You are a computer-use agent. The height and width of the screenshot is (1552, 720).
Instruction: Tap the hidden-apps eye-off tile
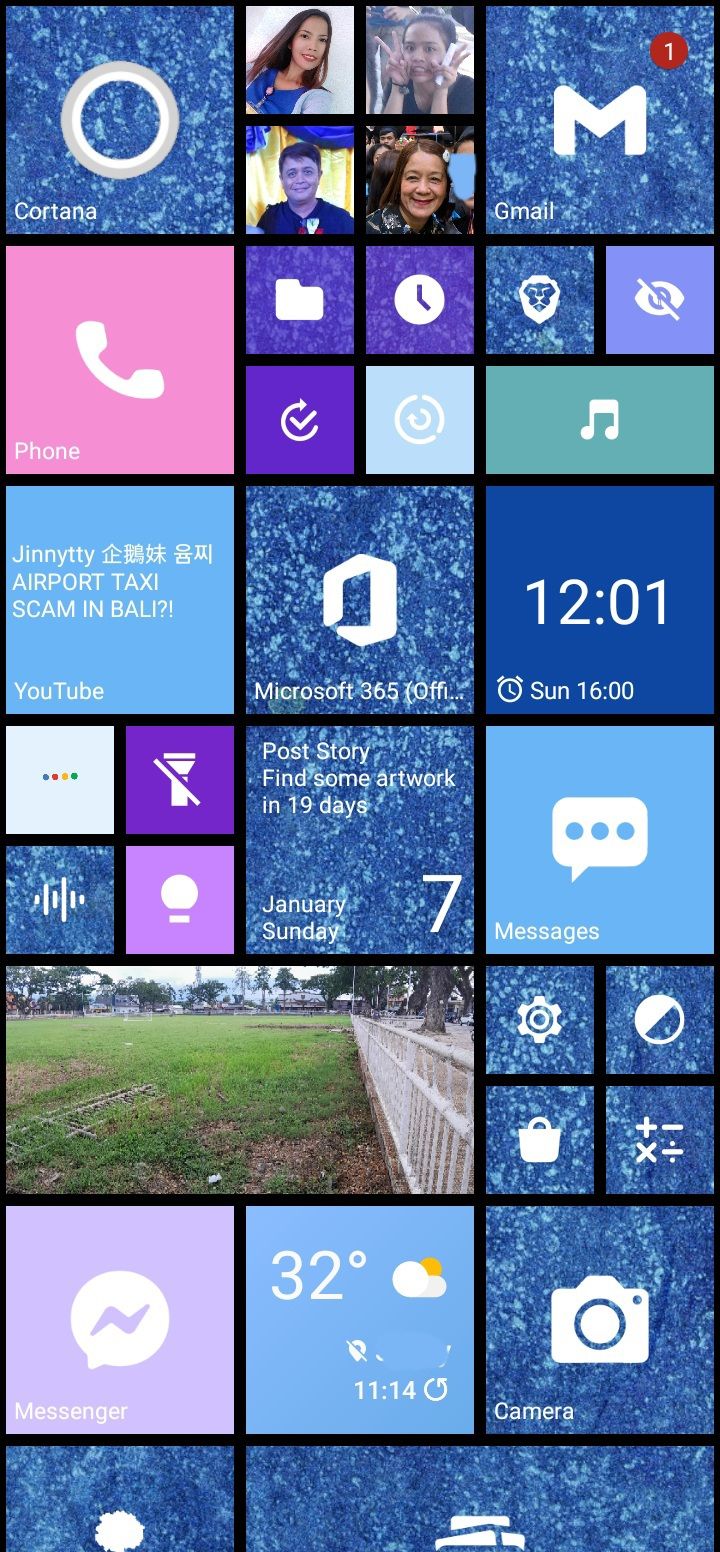click(660, 300)
